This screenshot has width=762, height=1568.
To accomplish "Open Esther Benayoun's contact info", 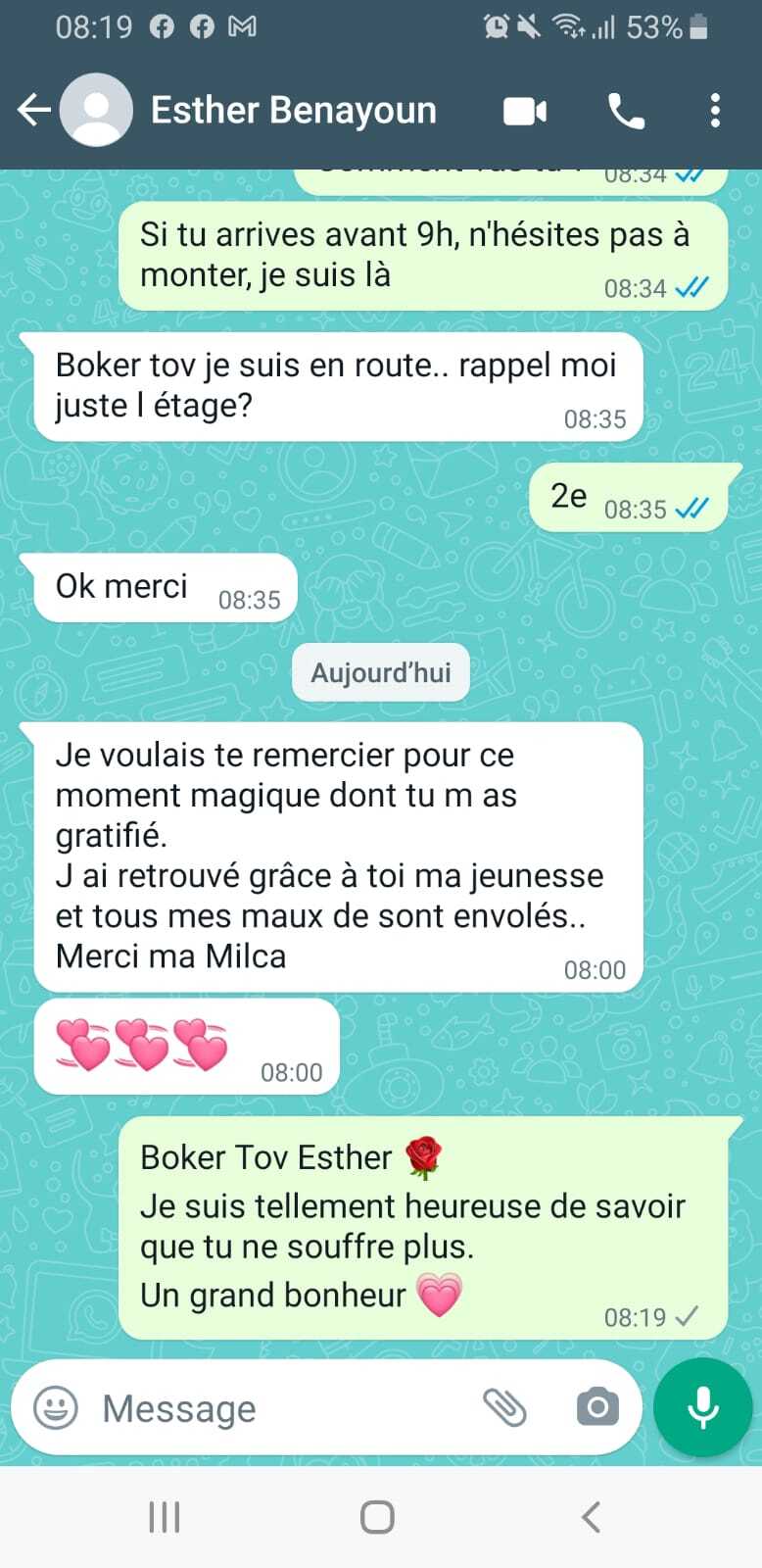I will click(x=293, y=111).
